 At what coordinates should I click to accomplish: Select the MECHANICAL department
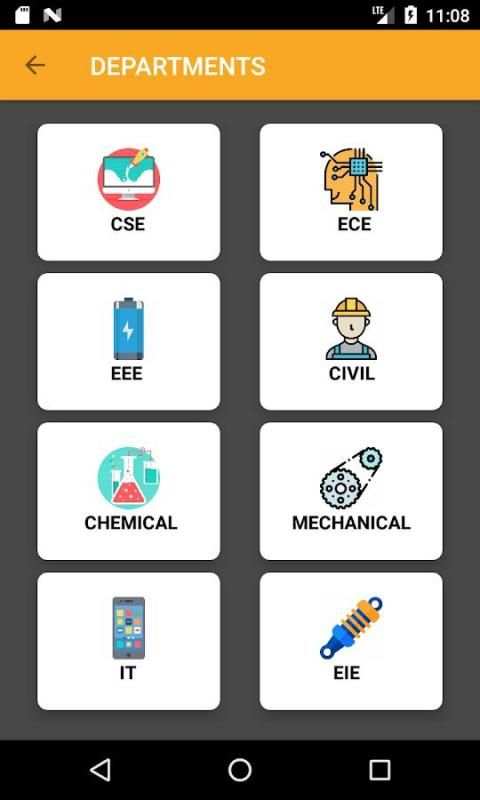click(x=351, y=491)
